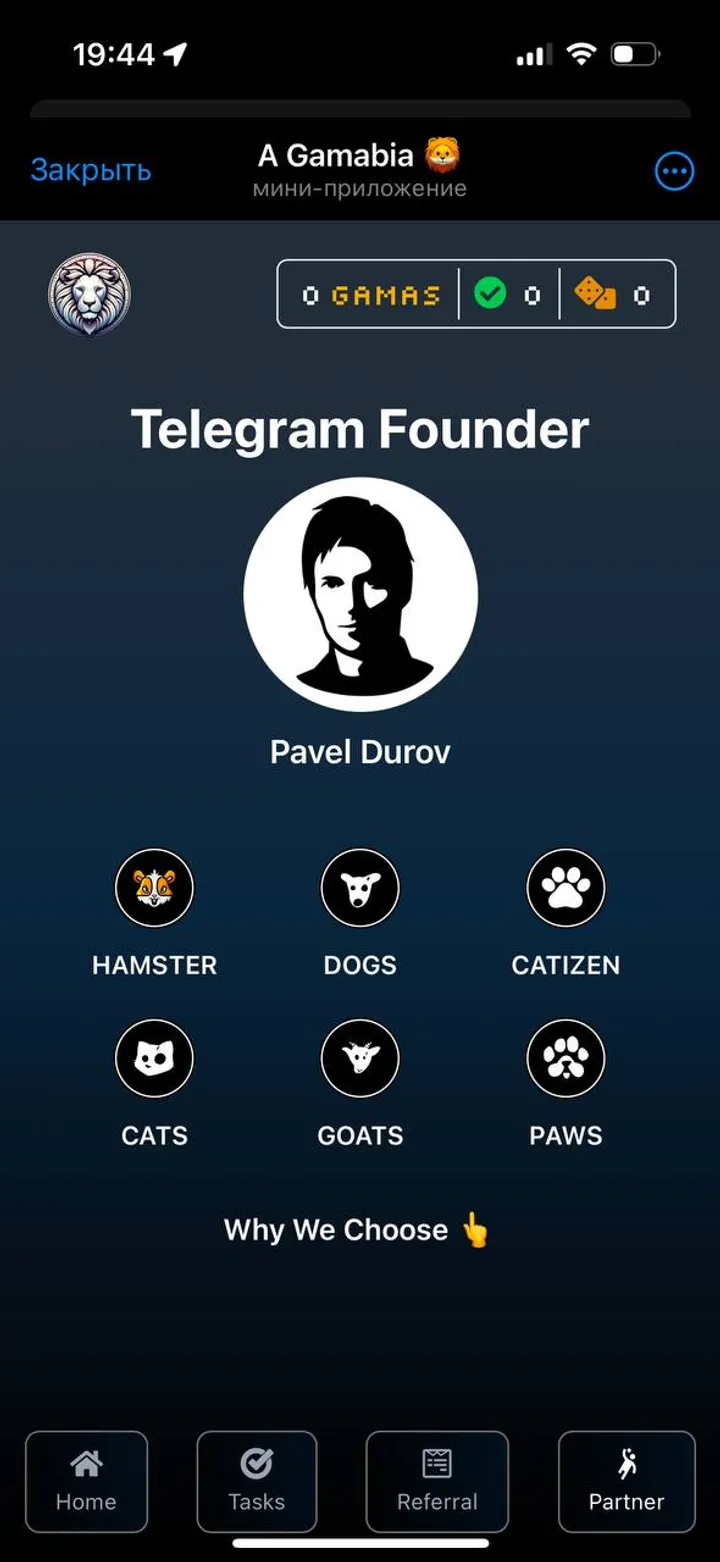This screenshot has width=720, height=1562.
Task: Tap Why We Choose link
Action: (357, 1230)
